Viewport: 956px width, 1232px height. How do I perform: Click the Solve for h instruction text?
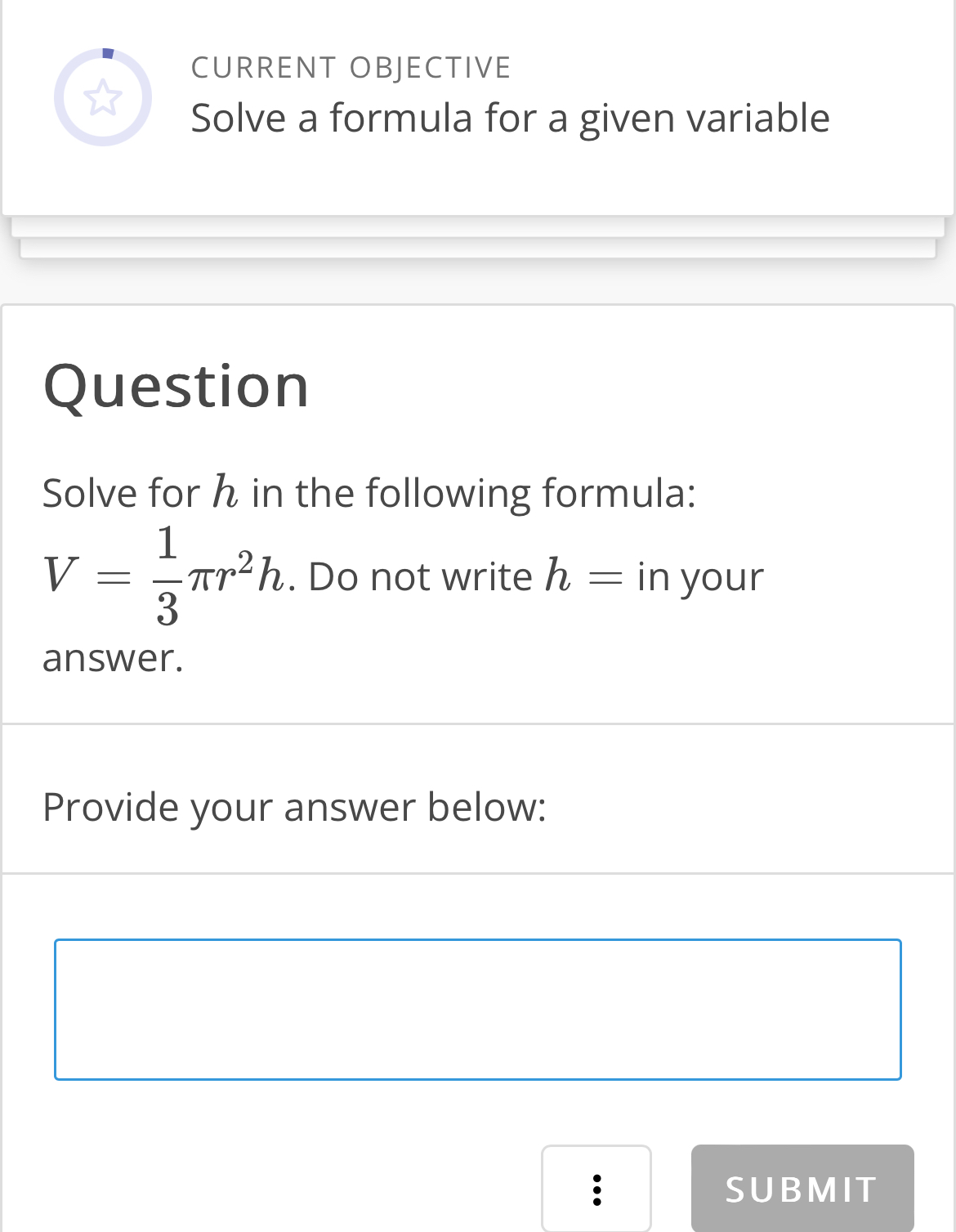click(x=368, y=491)
